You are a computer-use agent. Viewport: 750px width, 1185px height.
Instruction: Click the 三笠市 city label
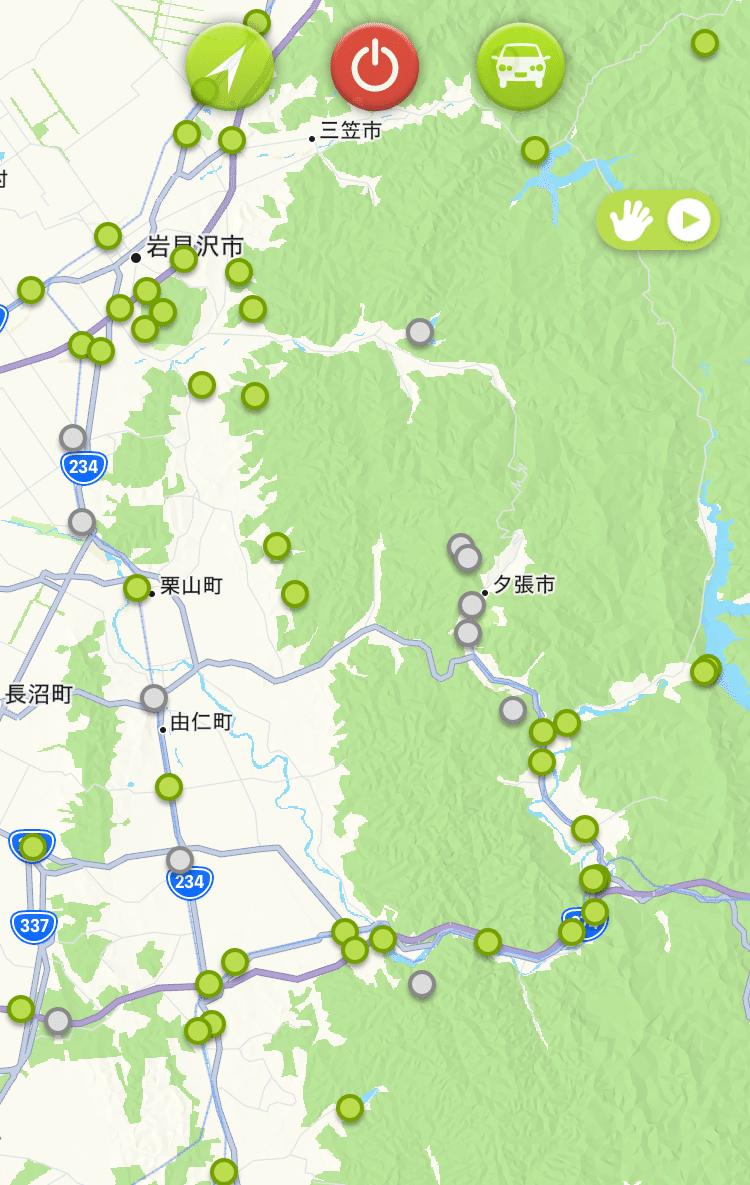point(350,128)
